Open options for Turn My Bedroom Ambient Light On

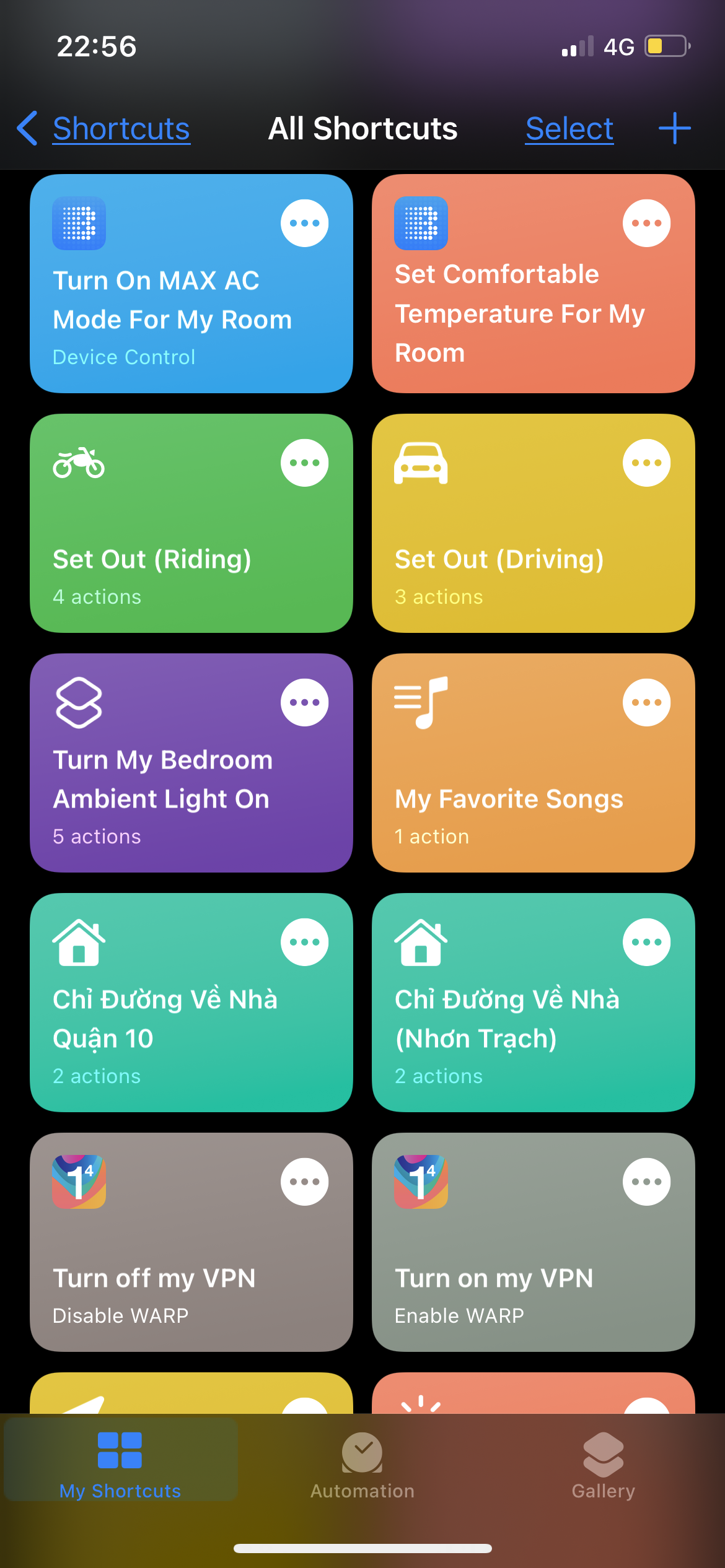(304, 701)
